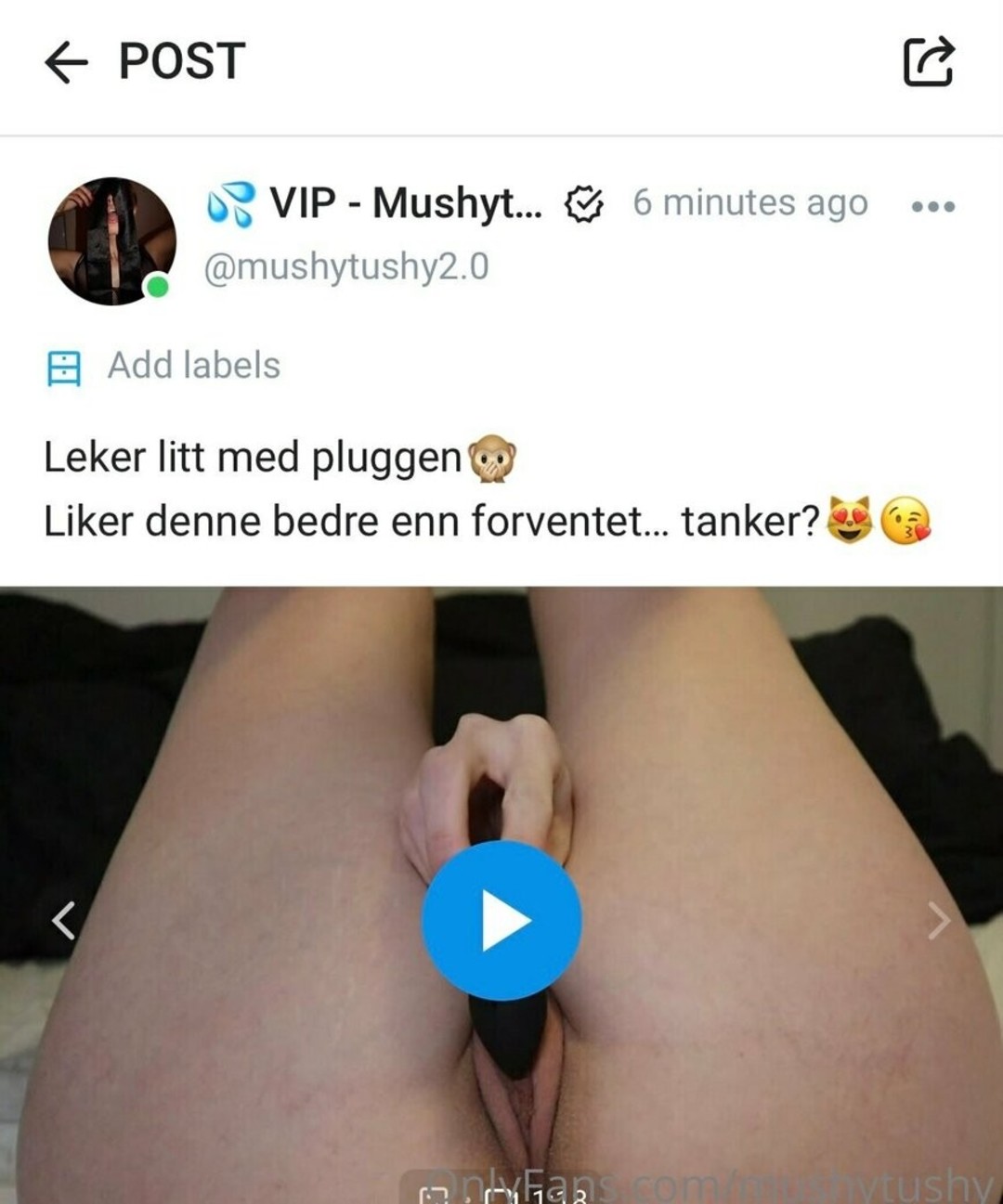Go back using the arrow beside POST
This screenshot has height=1204, width=1003.
tap(66, 62)
